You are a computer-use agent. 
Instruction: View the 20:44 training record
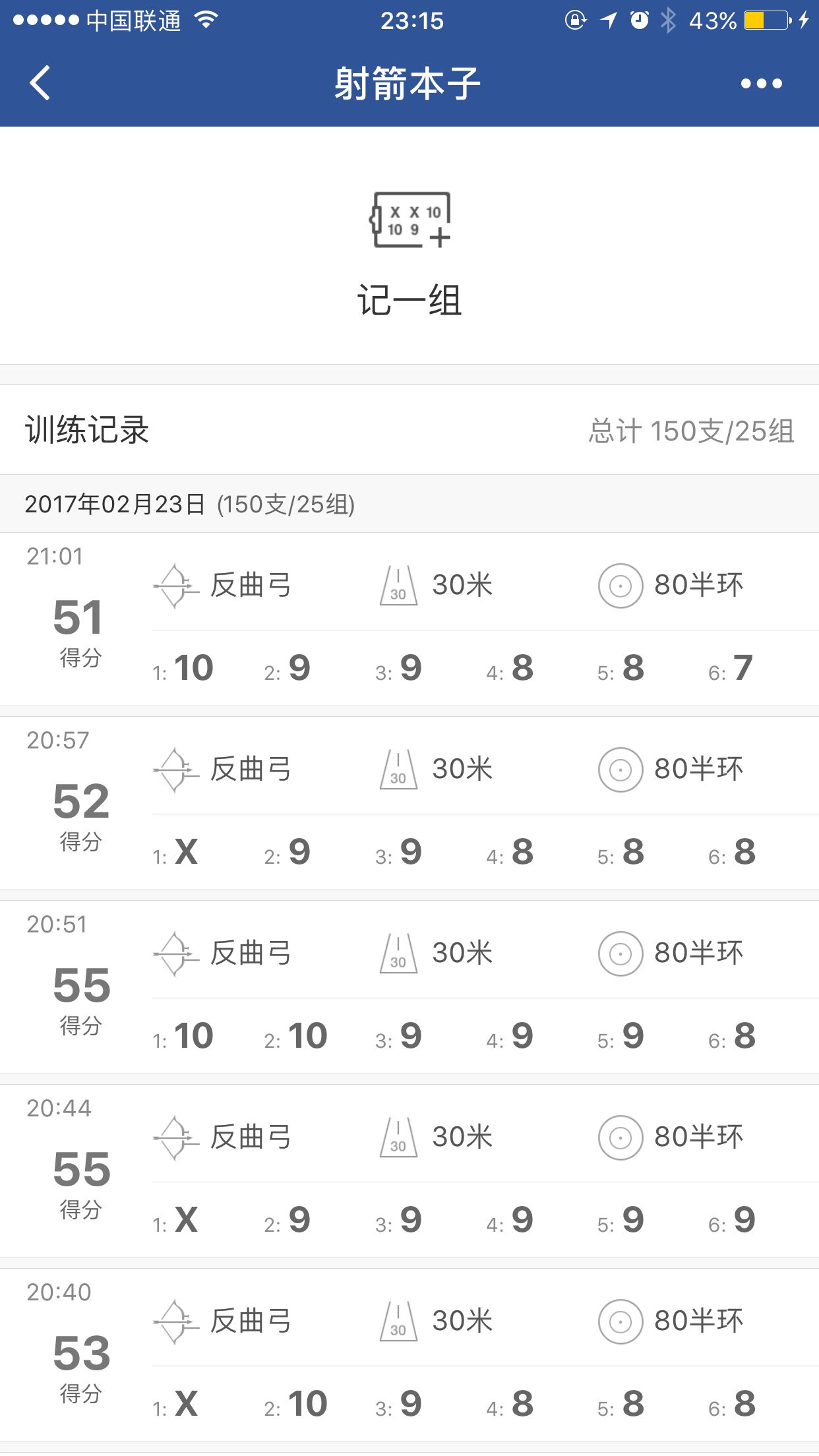409,1171
